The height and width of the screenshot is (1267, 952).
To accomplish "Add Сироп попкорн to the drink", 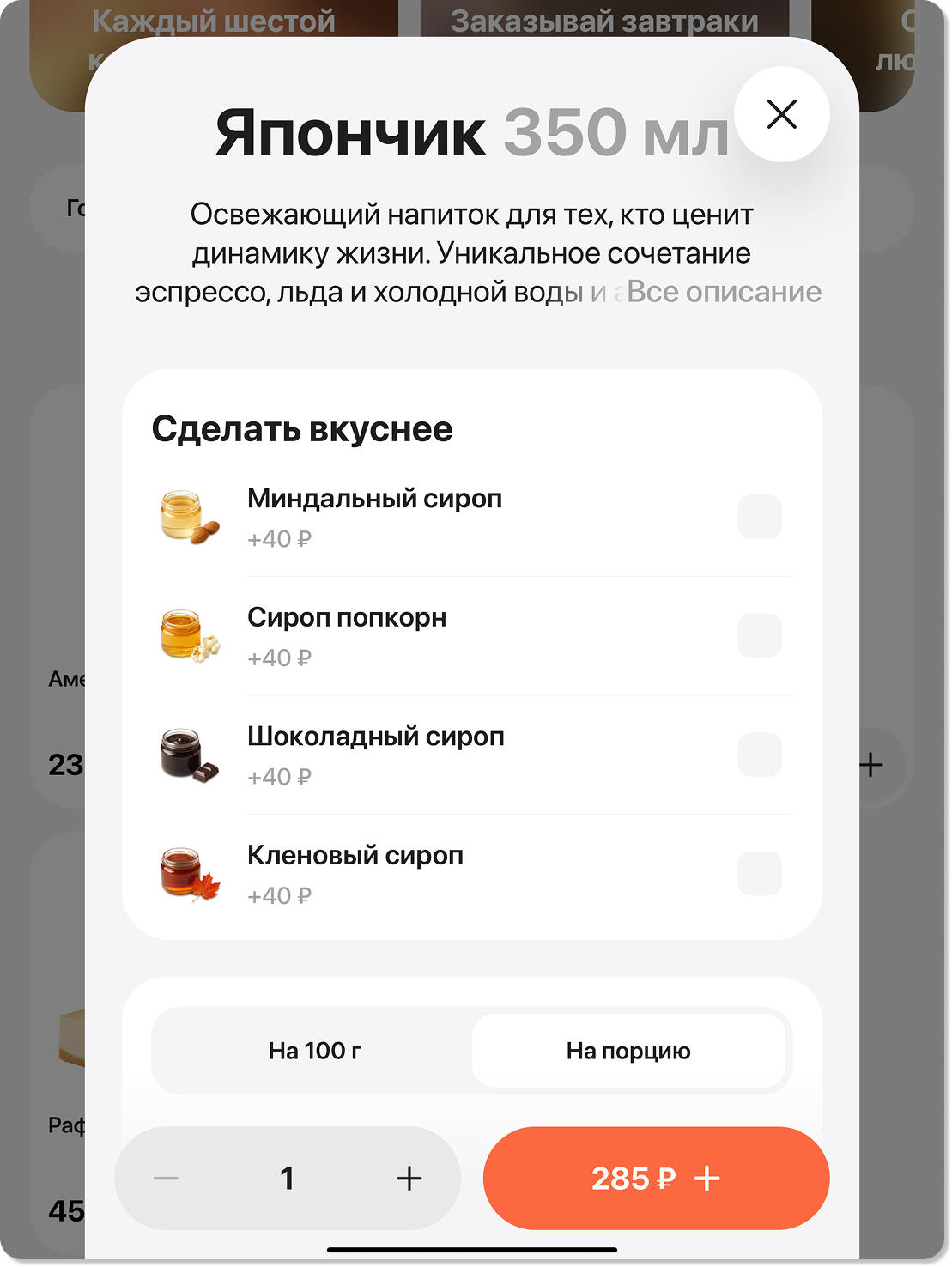I will [759, 636].
